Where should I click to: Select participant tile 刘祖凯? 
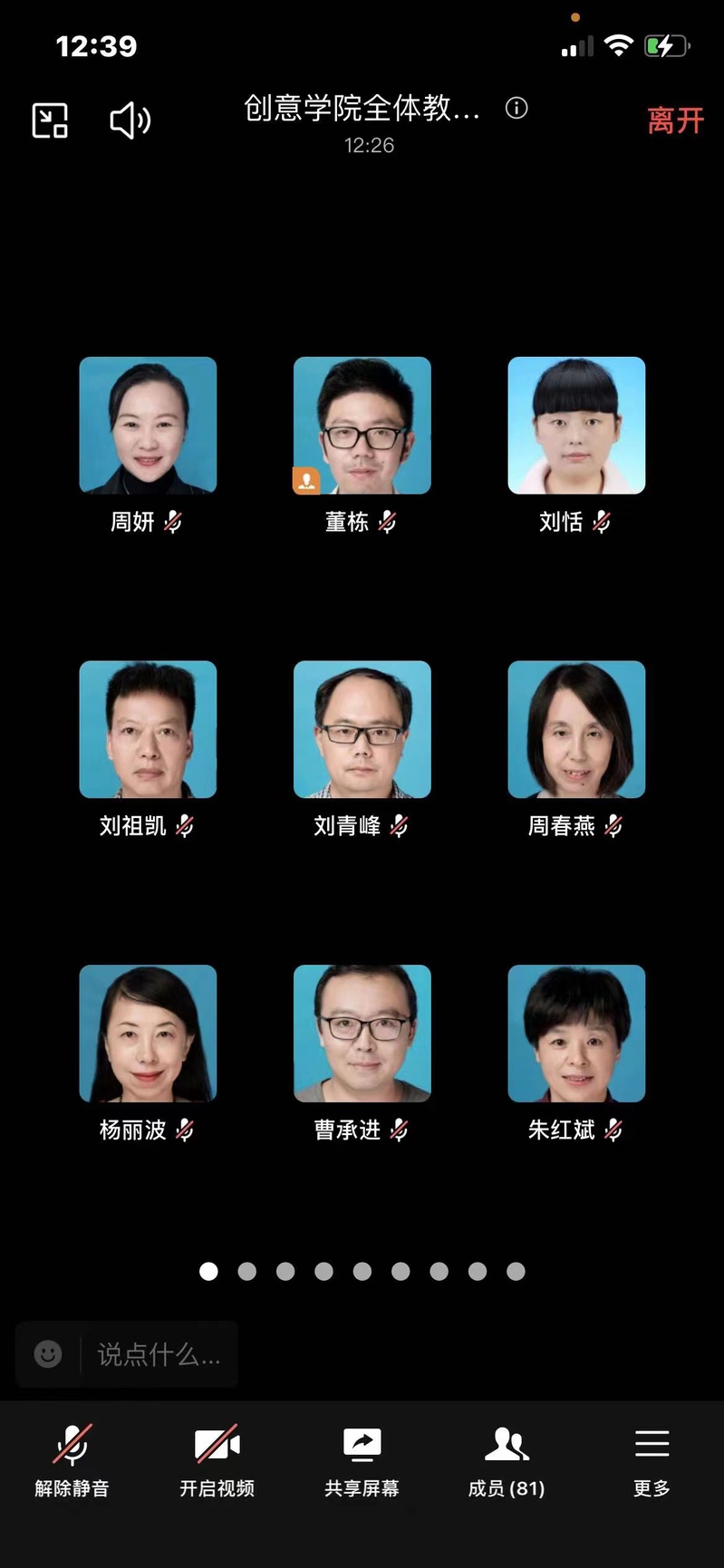[148, 729]
